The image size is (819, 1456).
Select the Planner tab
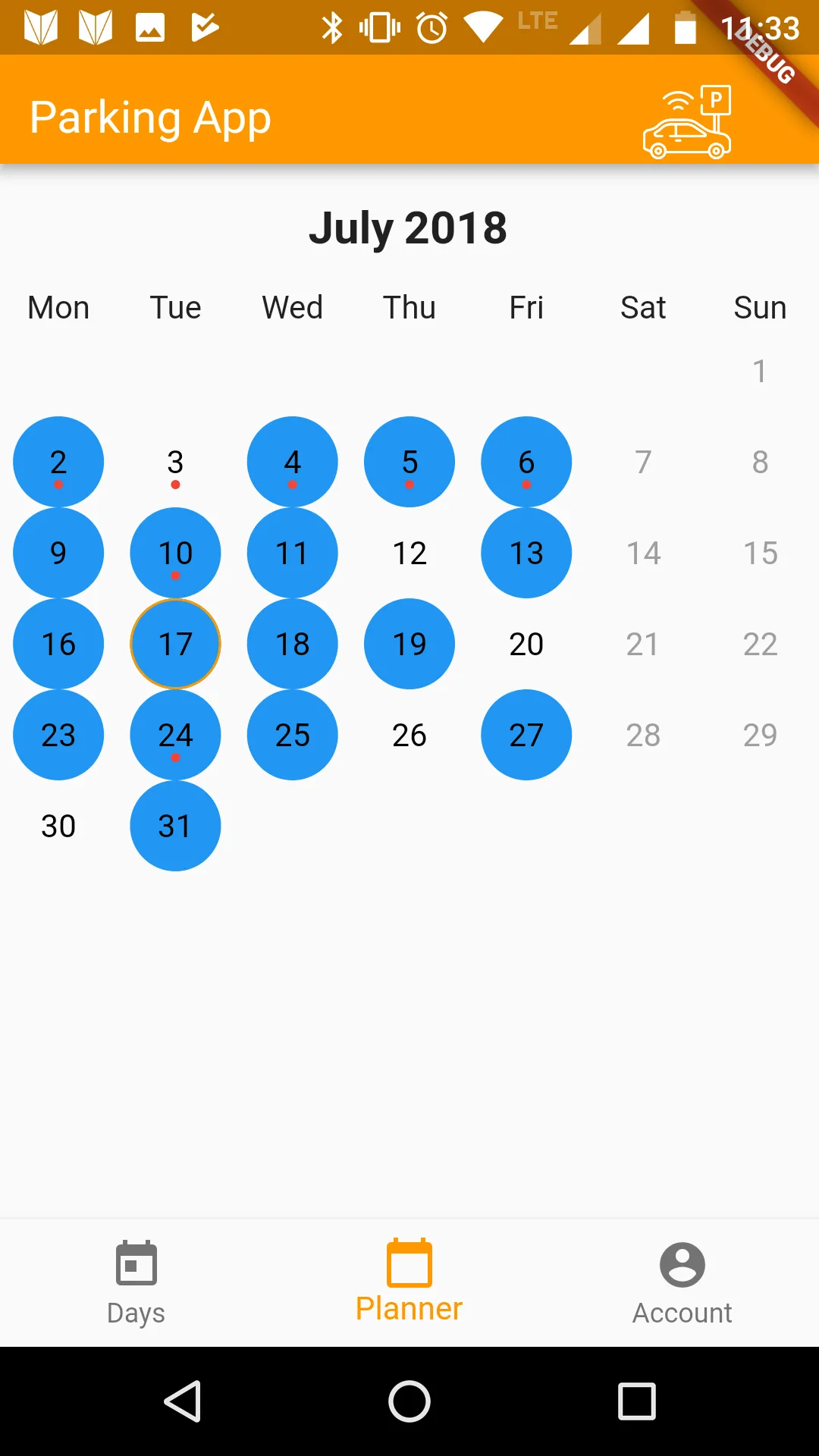409,1282
